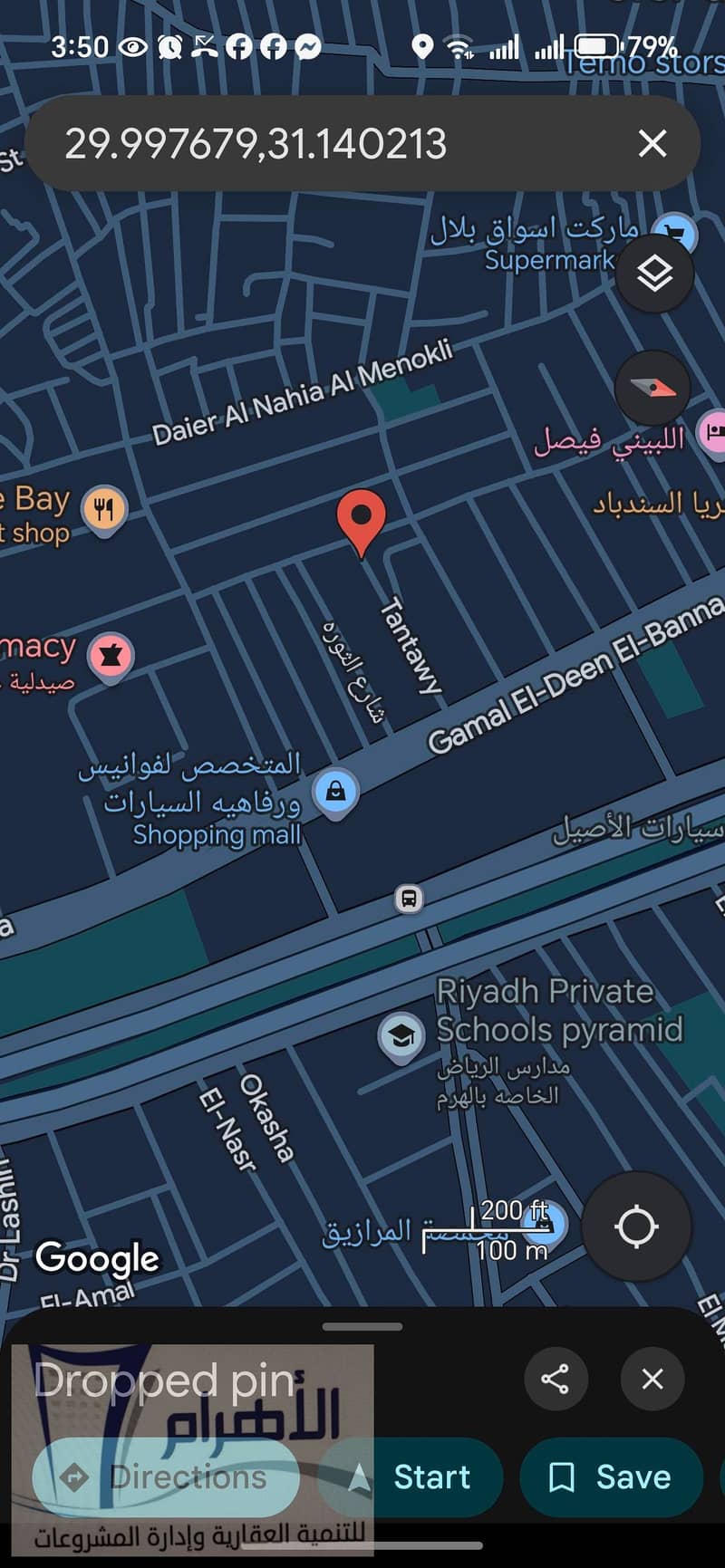Viewport: 725px width, 1568px height.
Task: Start navigation to the pin
Action: pos(412,1477)
